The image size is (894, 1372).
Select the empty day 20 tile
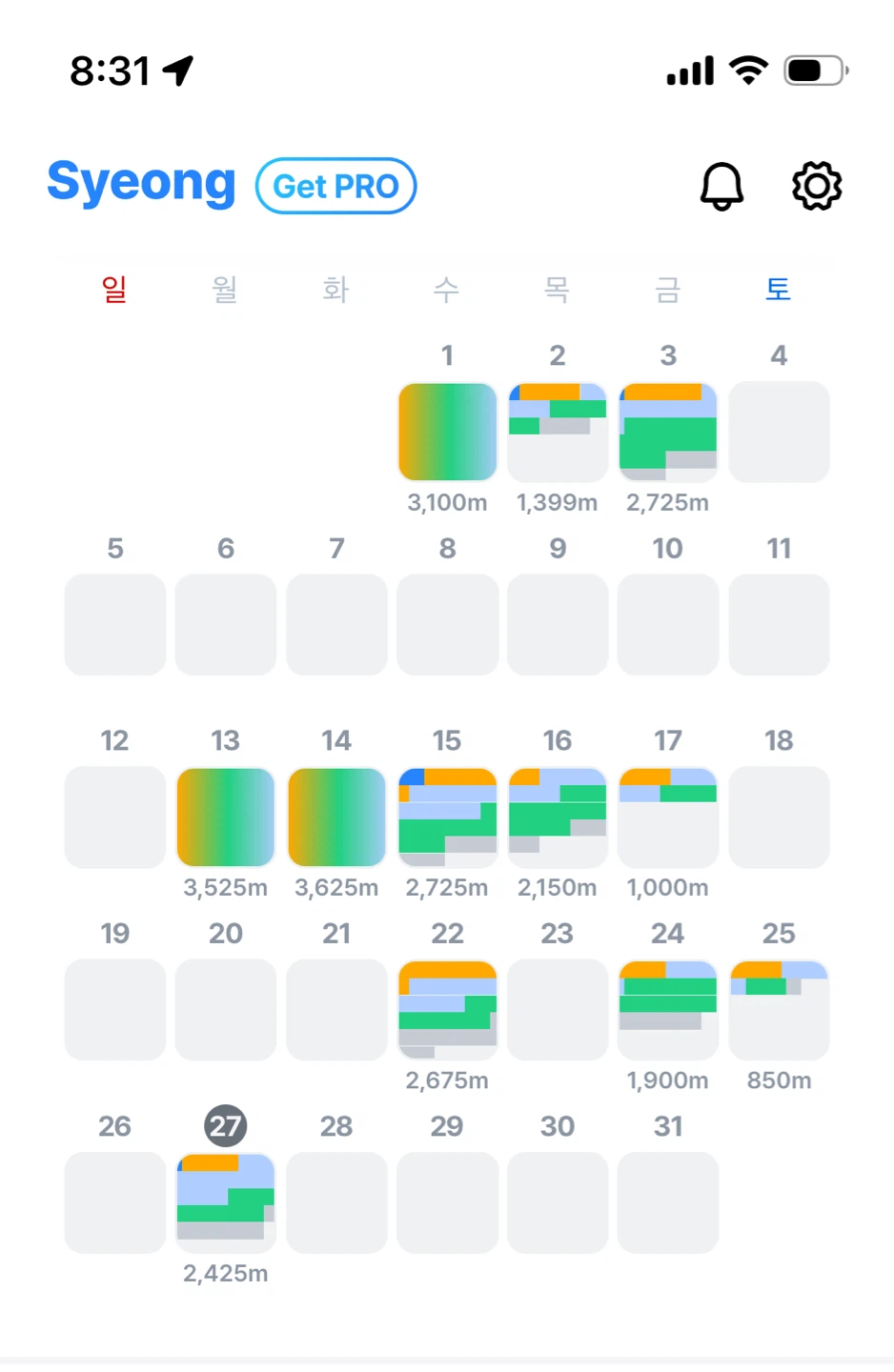(x=226, y=1009)
